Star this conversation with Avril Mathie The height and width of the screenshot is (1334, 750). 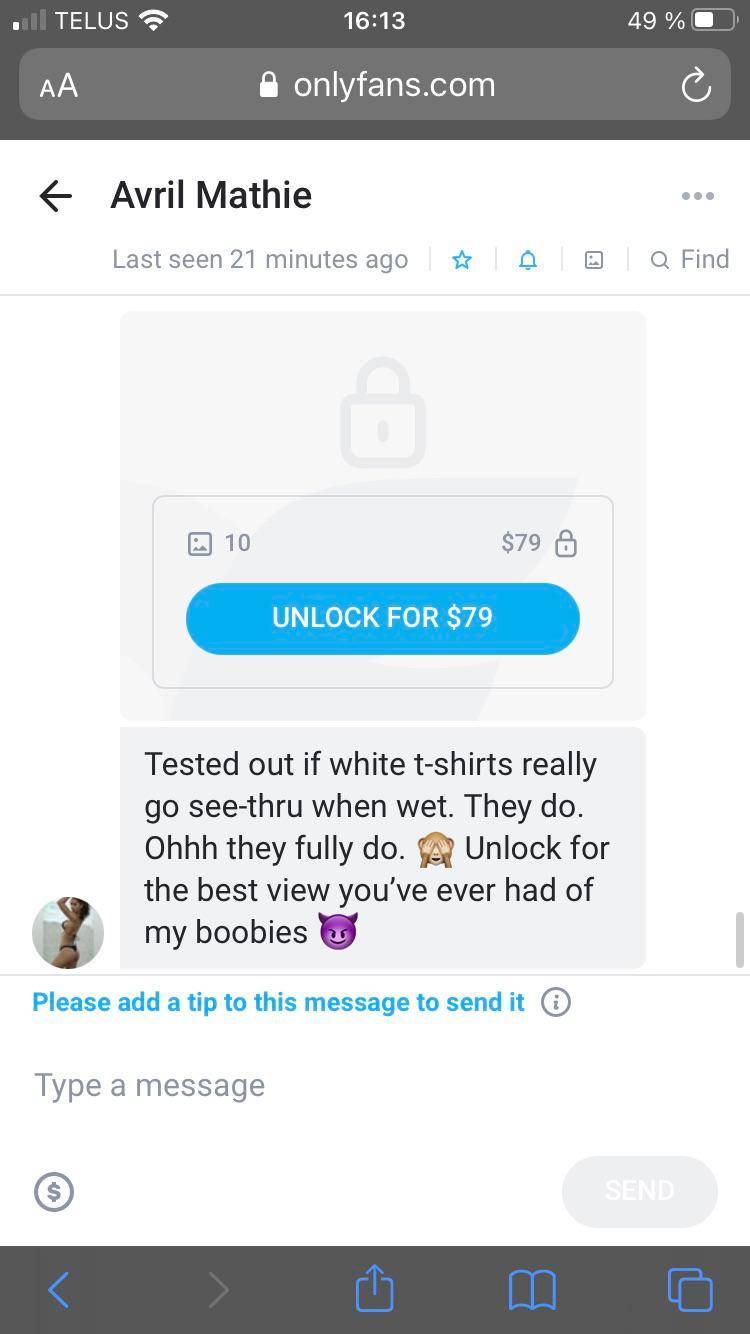tap(462, 259)
